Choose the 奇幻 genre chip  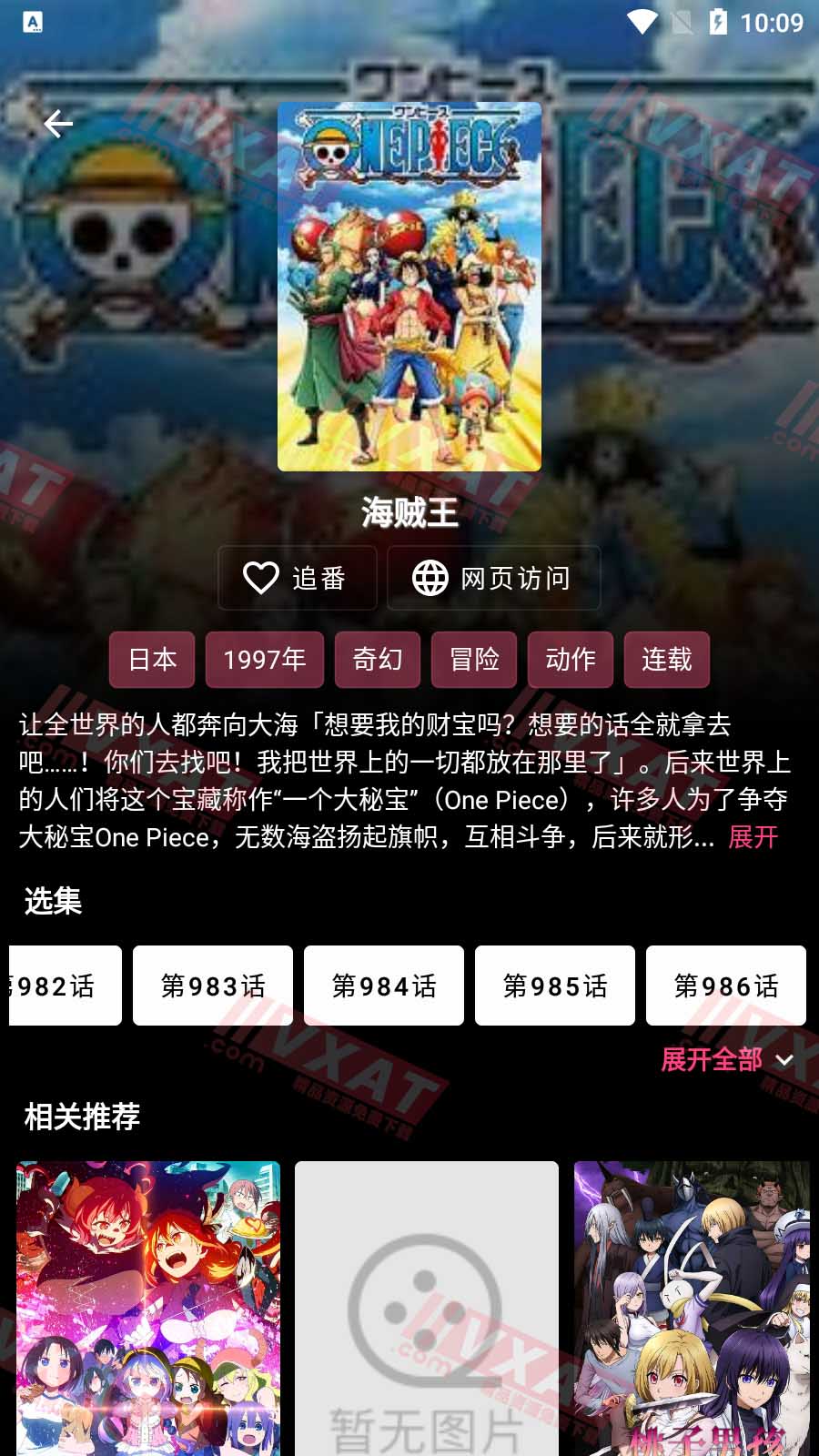click(378, 659)
